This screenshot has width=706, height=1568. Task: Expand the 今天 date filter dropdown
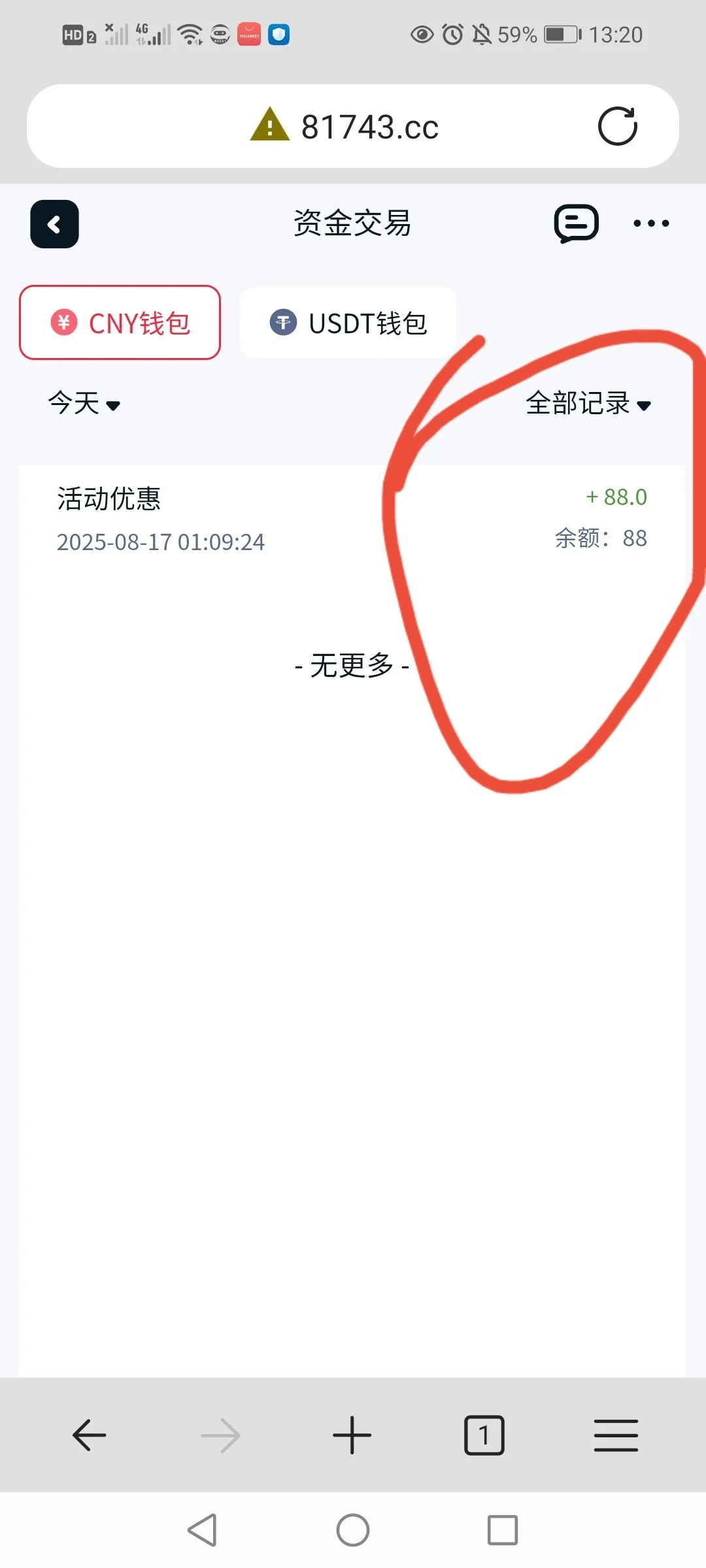click(x=86, y=404)
